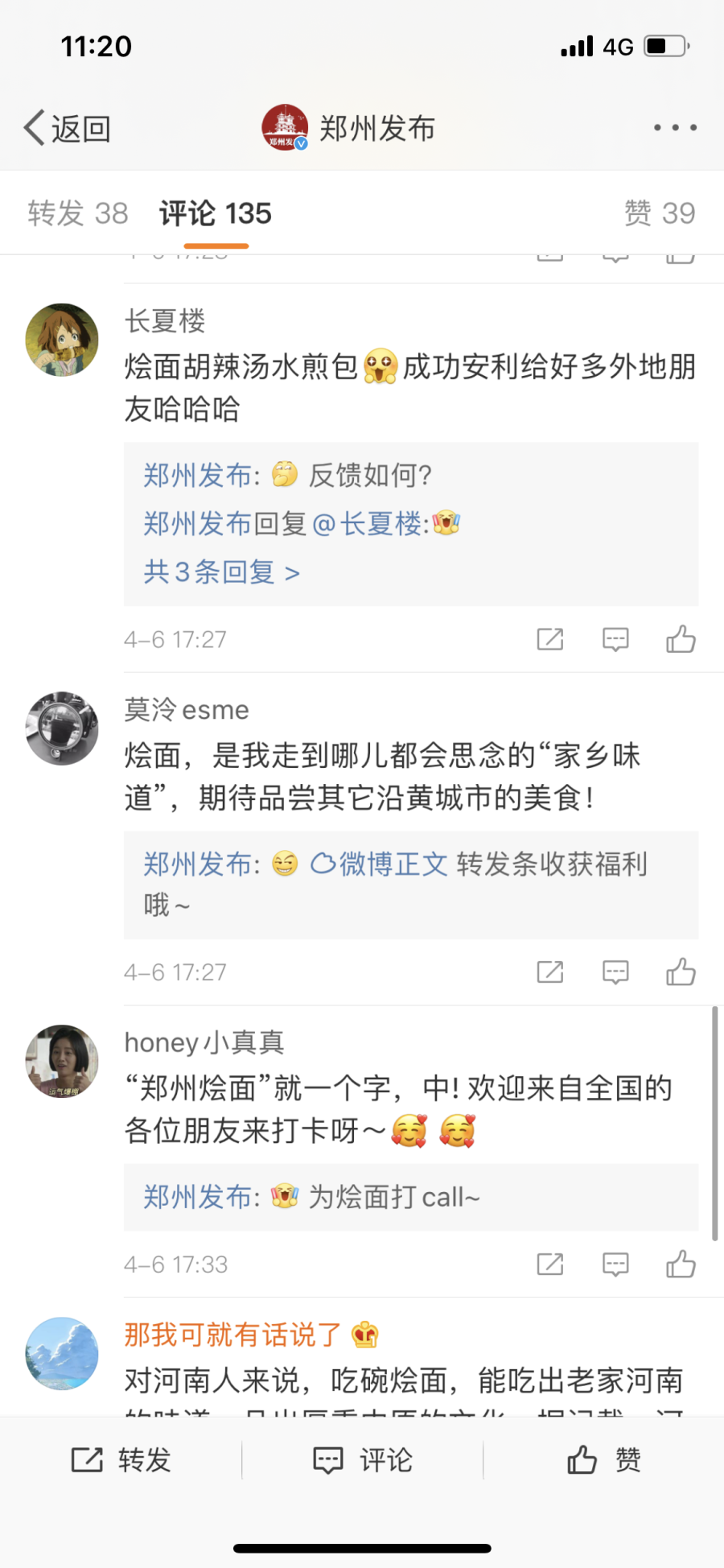Viewport: 724px width, 1568px height.
Task: Switch to the 转发 38 tab
Action: 78,213
